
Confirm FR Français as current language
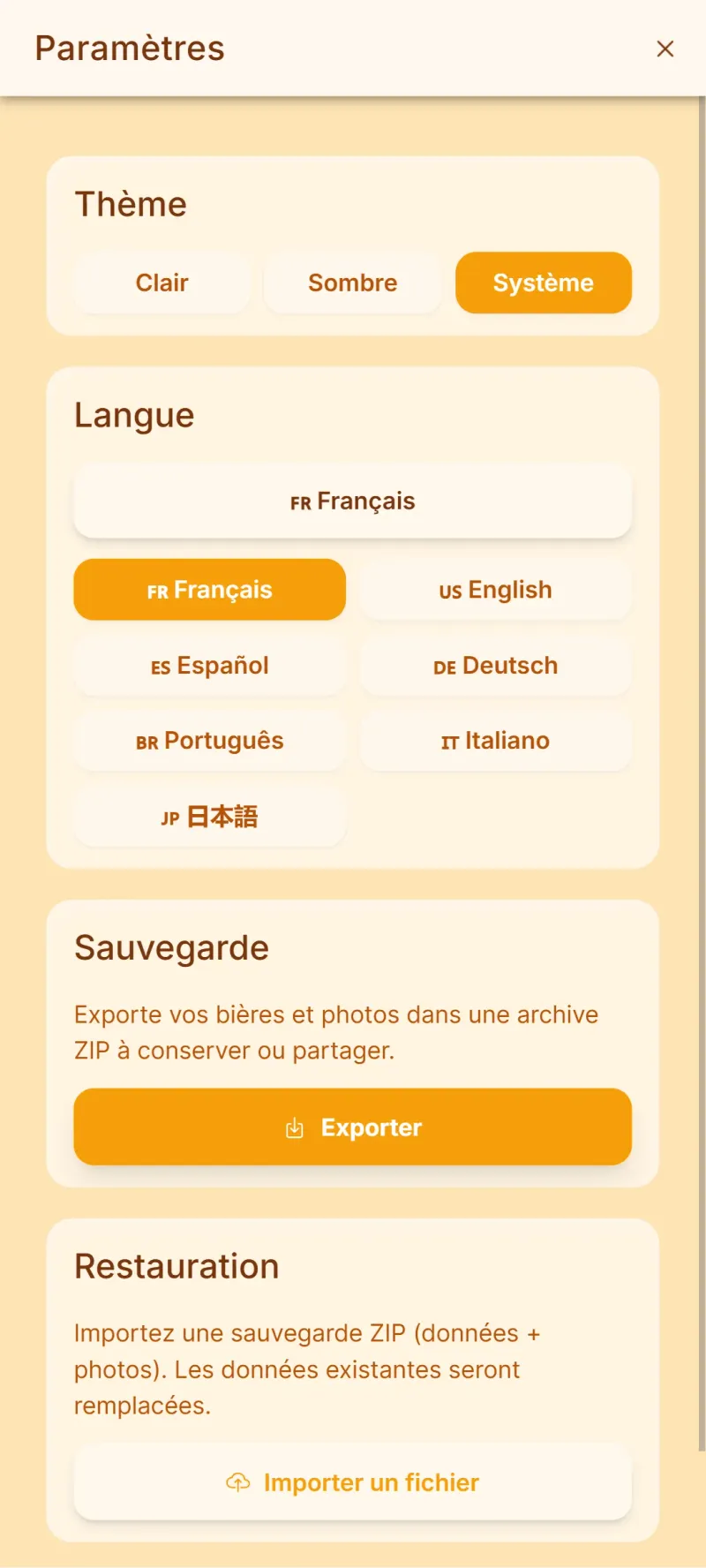(210, 589)
